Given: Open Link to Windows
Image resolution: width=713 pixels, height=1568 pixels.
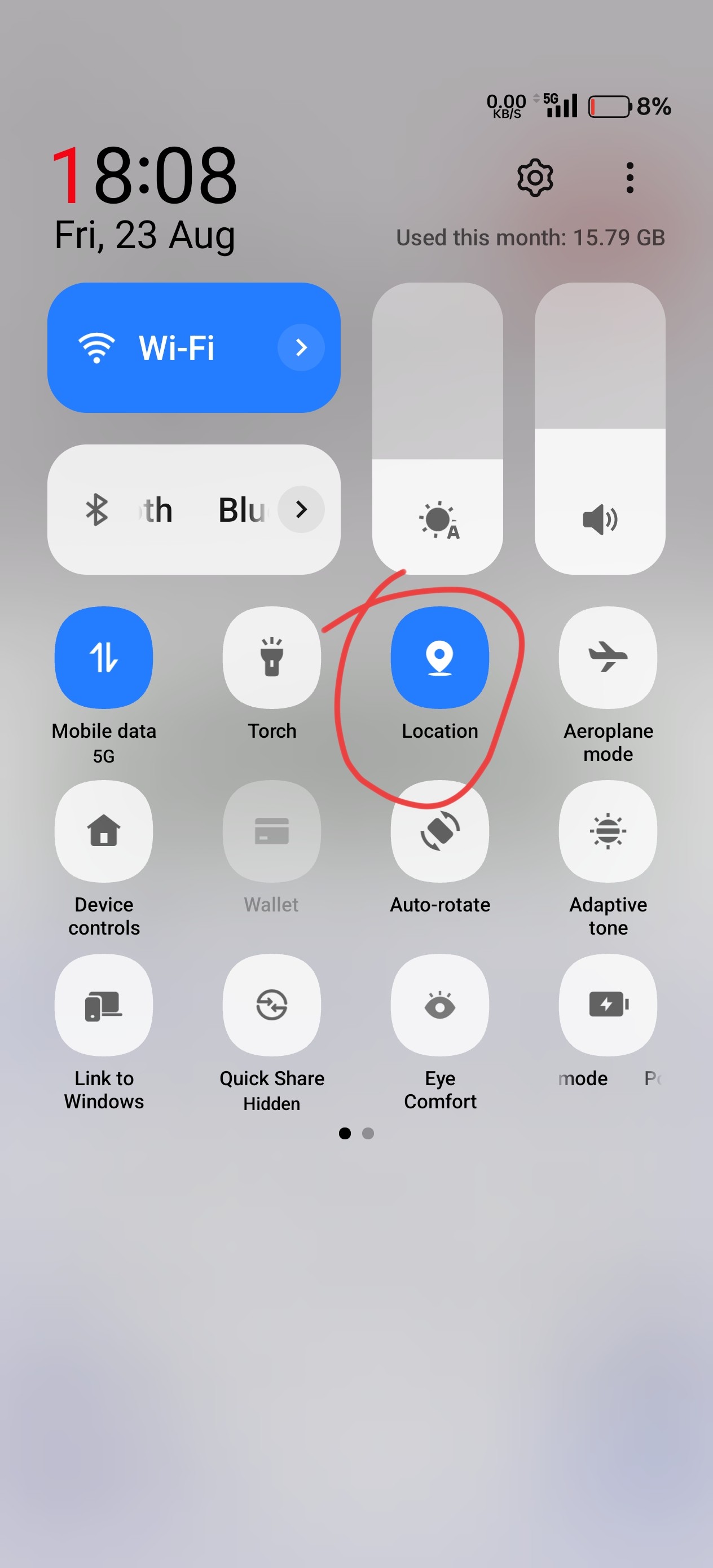Looking at the screenshot, I should [x=104, y=1005].
